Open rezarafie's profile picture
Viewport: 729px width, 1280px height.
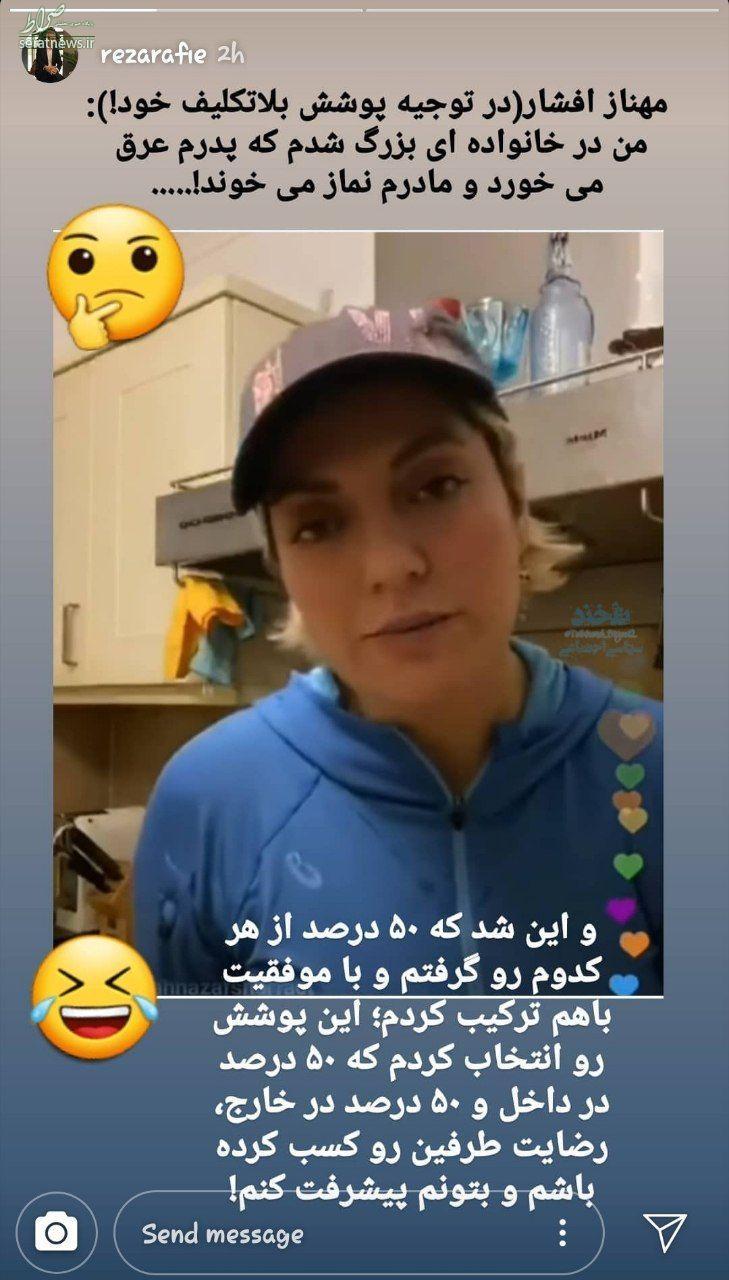[50, 53]
